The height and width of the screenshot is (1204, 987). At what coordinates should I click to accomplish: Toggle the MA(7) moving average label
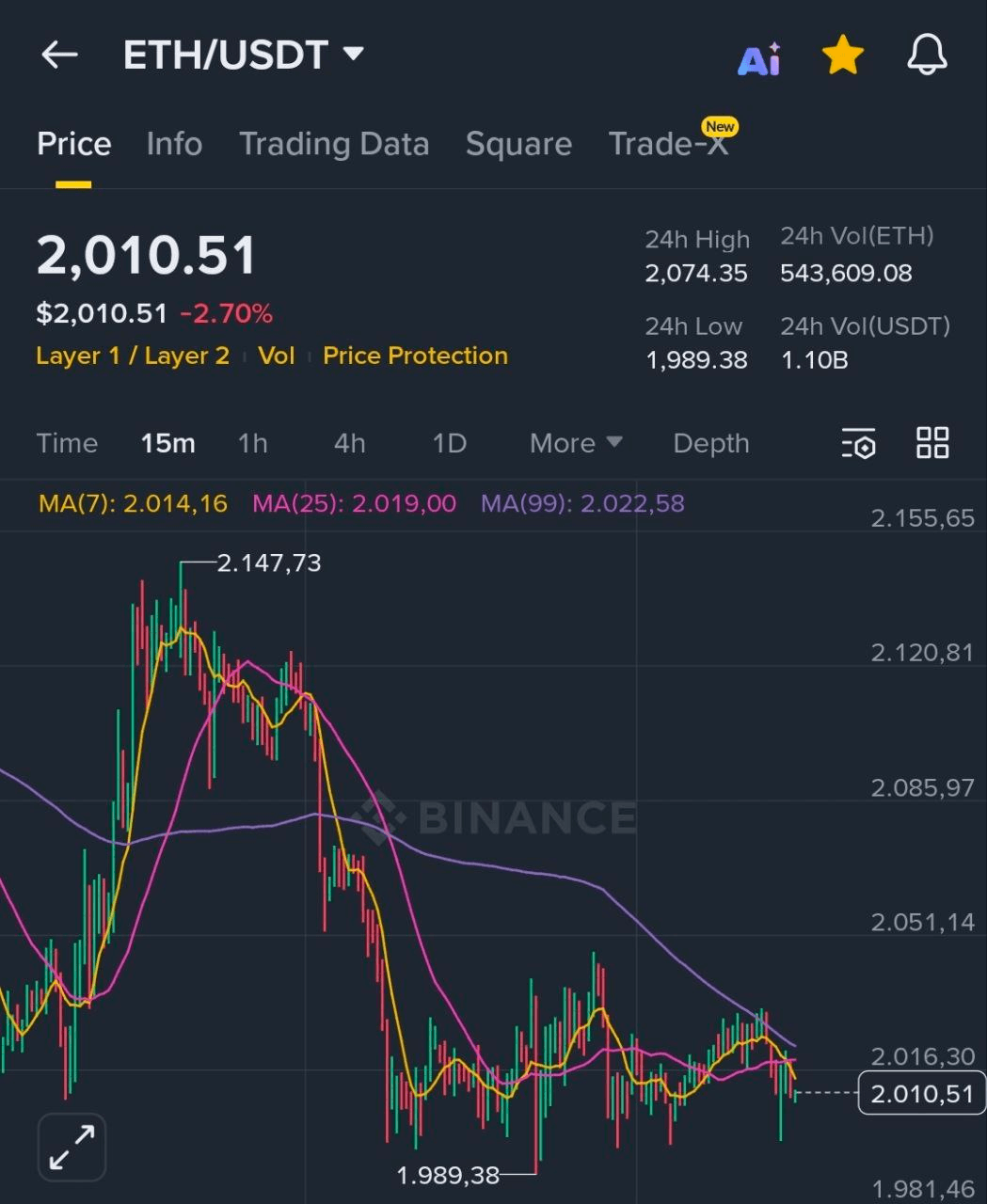point(133,503)
